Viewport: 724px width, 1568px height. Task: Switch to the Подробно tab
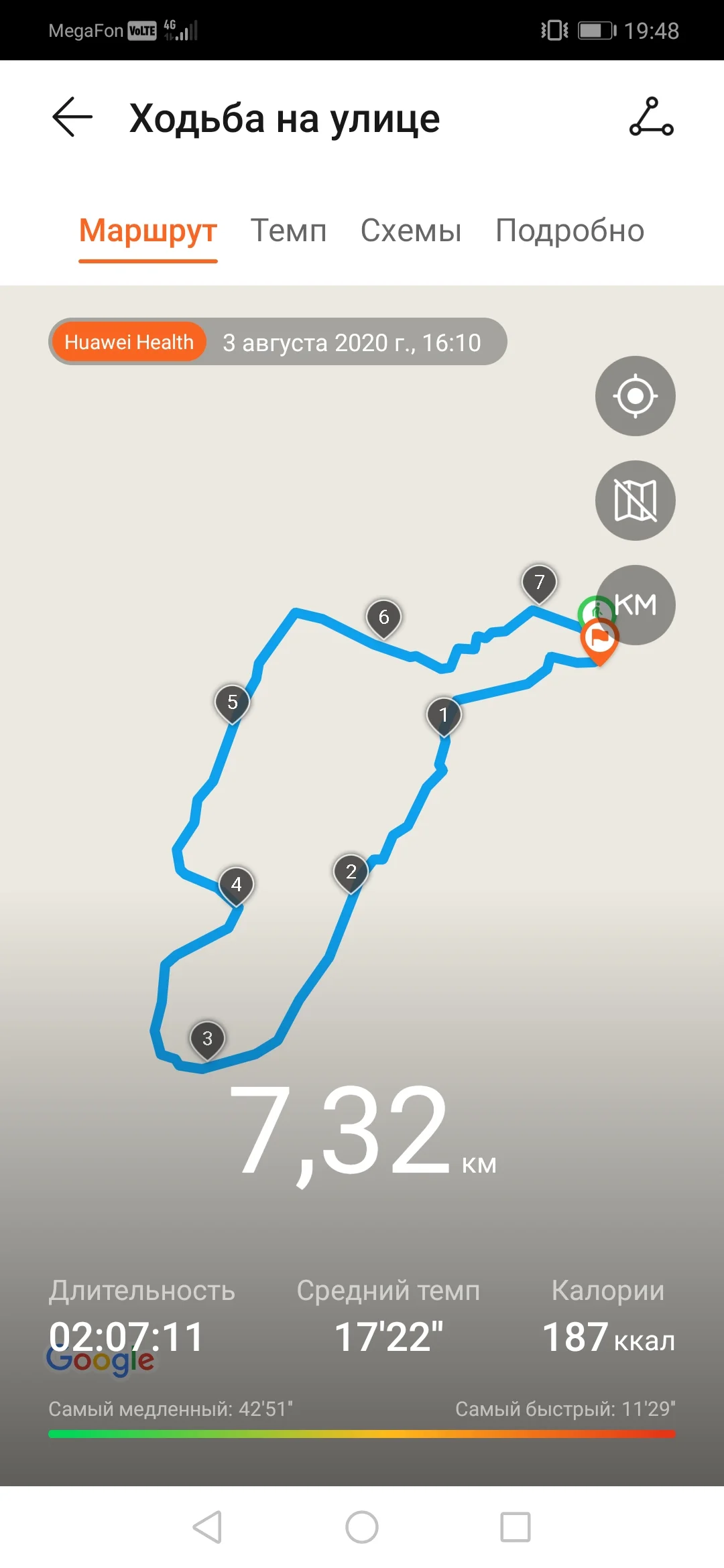click(x=570, y=231)
